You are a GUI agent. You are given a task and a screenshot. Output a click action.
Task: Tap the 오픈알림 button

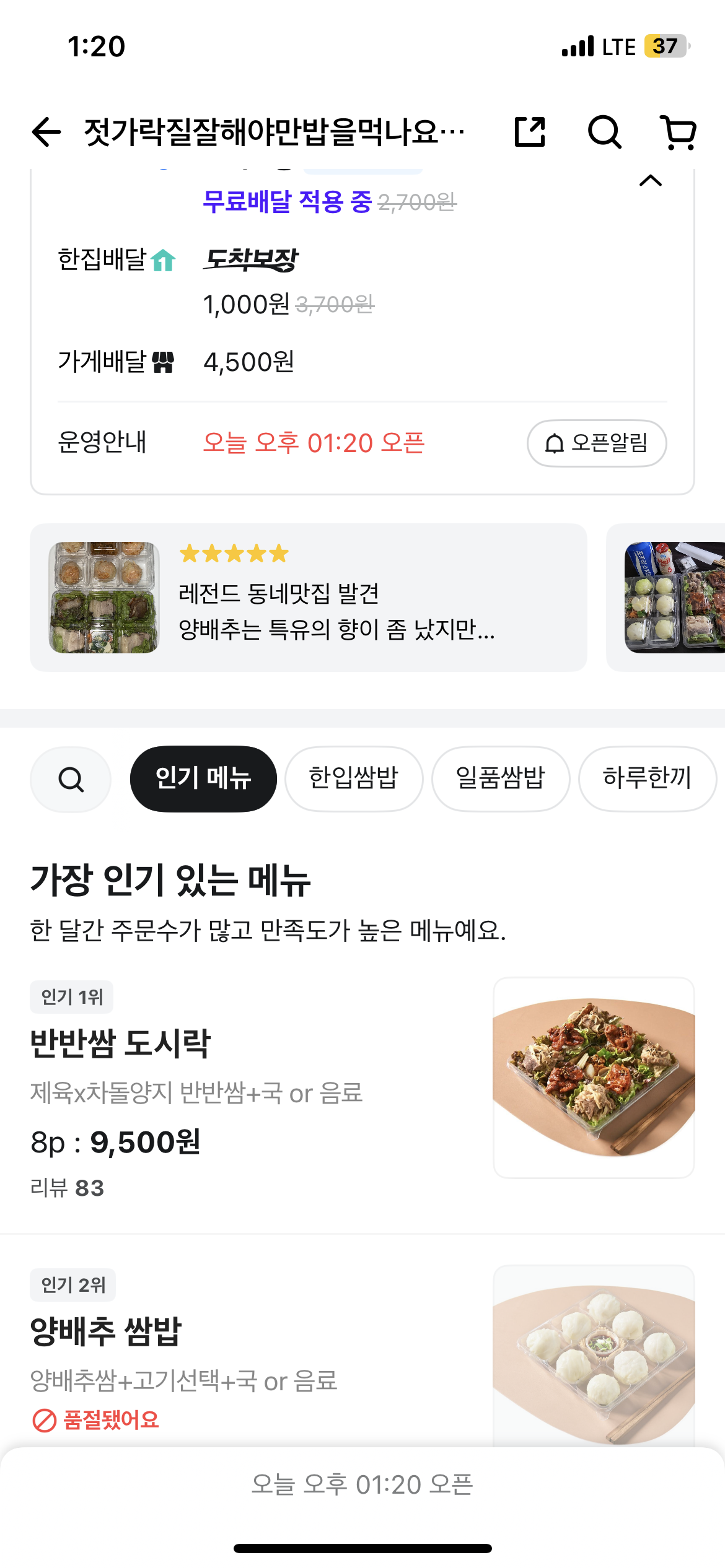(596, 443)
